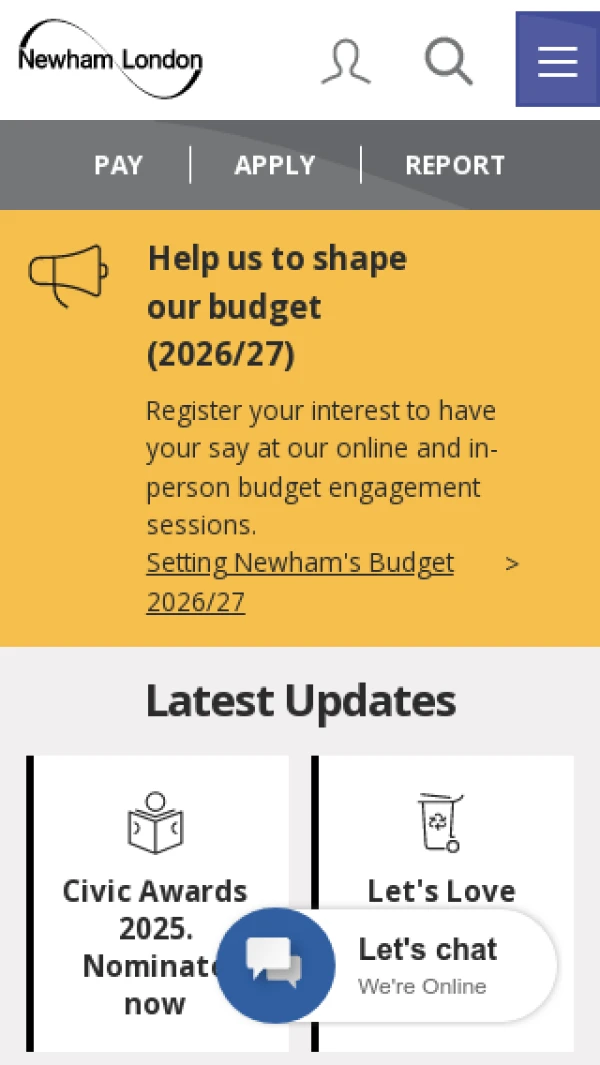
Task: Select the REPORT option
Action: pos(455,165)
